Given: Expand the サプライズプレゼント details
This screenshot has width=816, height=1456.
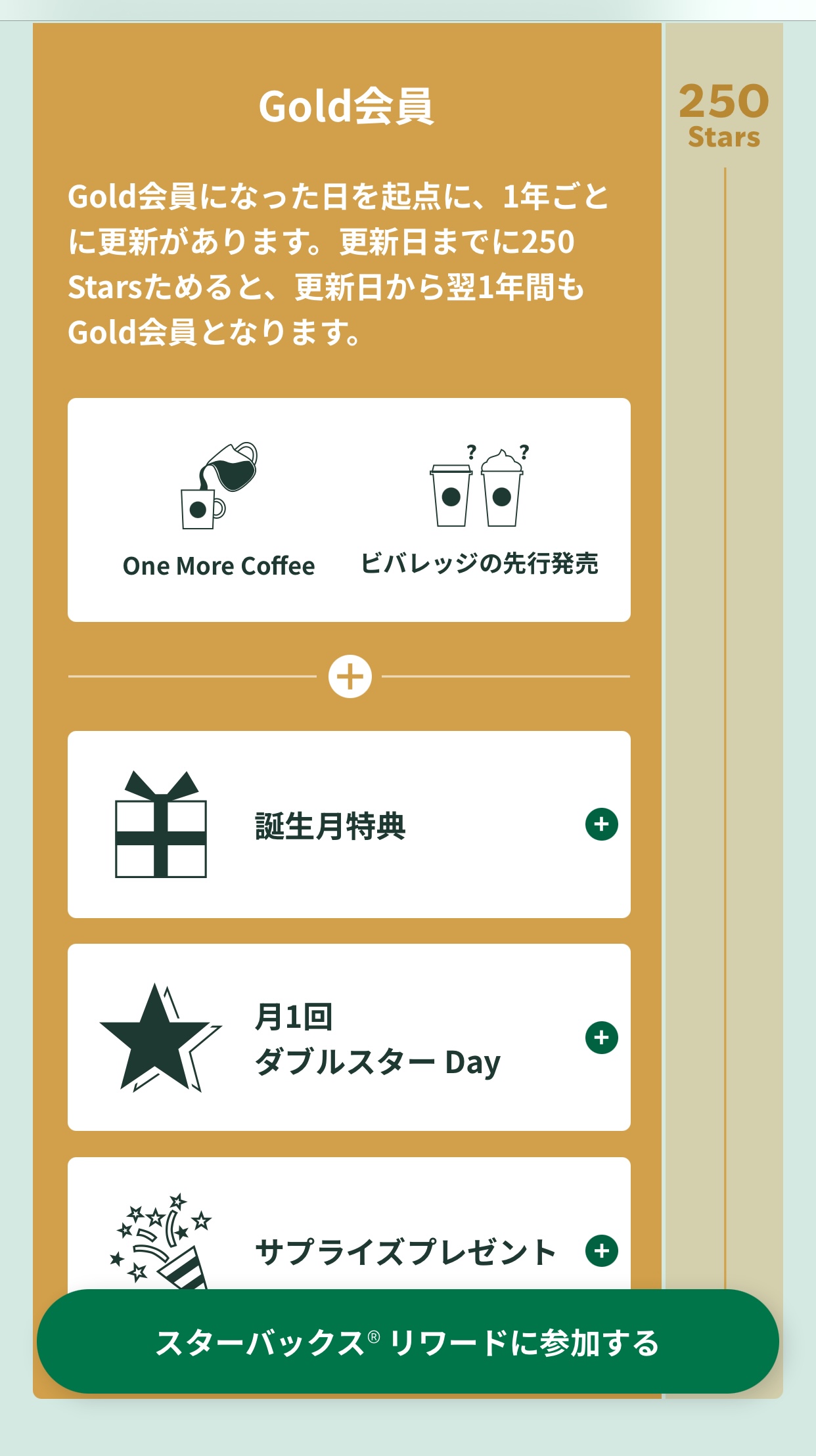Looking at the screenshot, I should [x=601, y=1250].
